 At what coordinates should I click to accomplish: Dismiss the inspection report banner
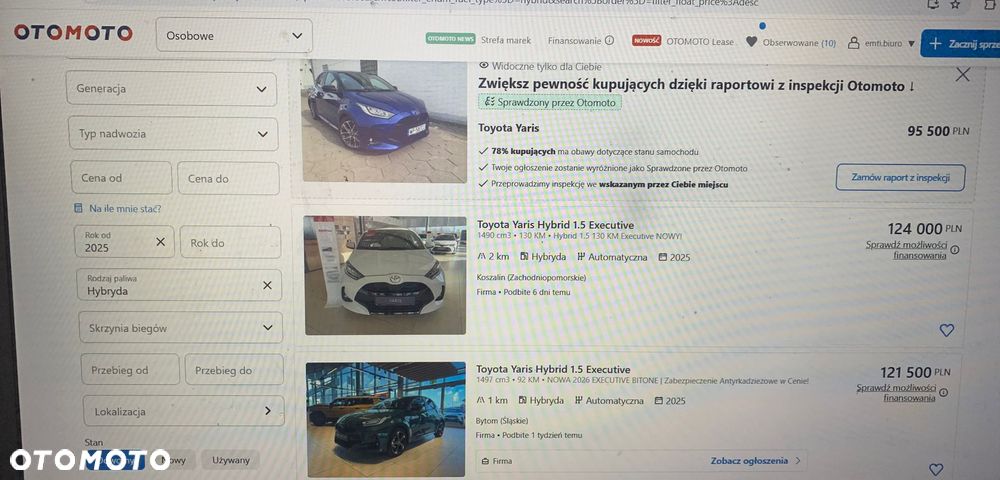click(x=963, y=74)
